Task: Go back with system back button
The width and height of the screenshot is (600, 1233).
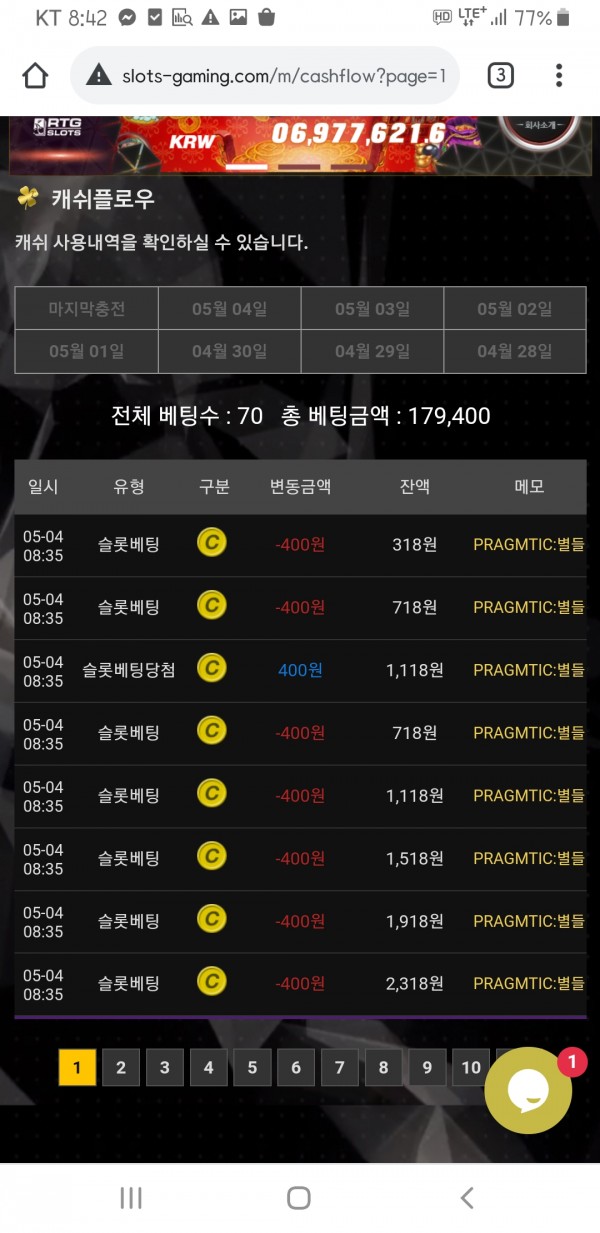Action: [466, 1197]
